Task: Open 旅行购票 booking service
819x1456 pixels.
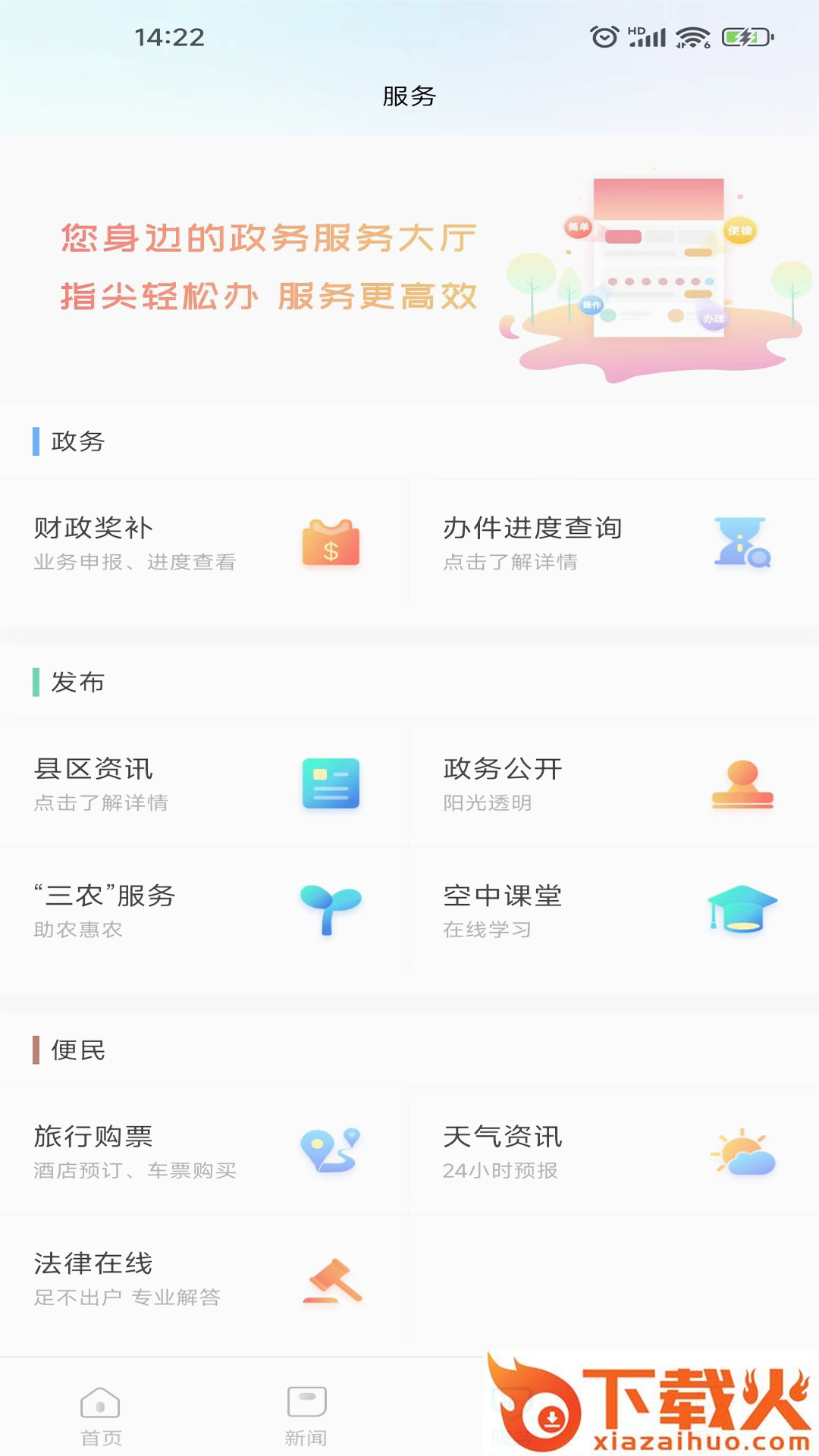Action: [x=203, y=1151]
